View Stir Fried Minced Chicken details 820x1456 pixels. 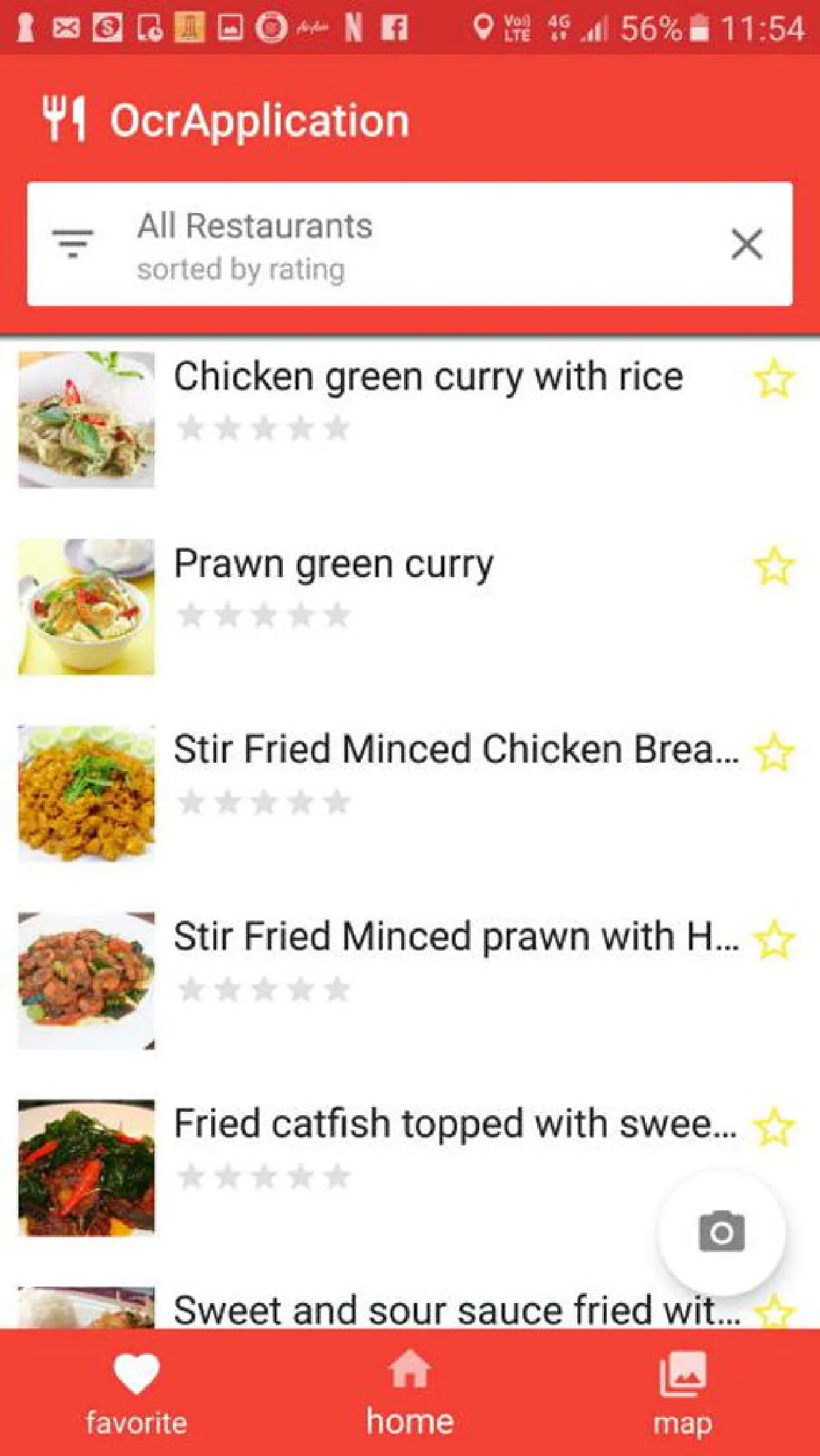[455, 750]
